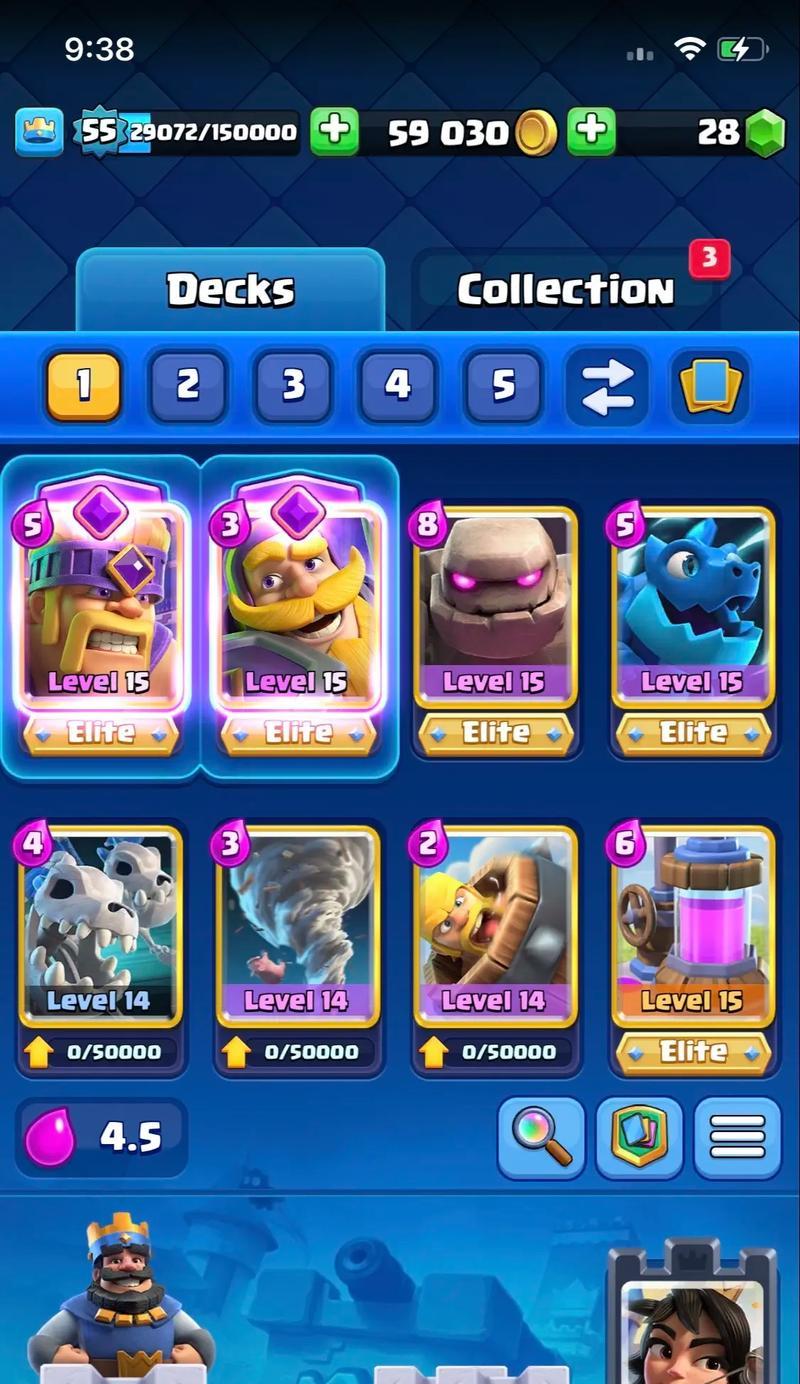
Task: Select deck slot 5
Action: [x=503, y=385]
